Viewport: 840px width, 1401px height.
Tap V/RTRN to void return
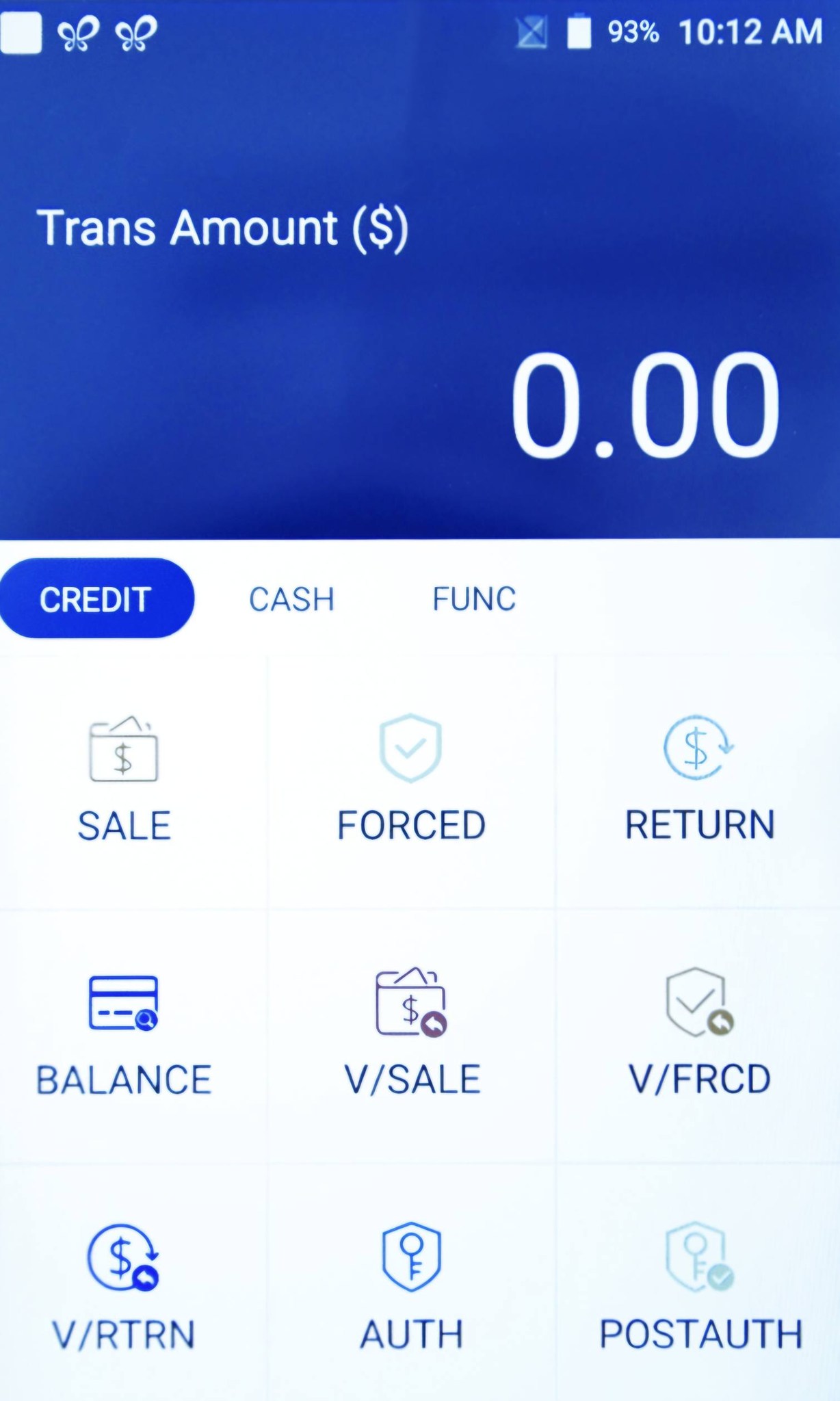(124, 1287)
